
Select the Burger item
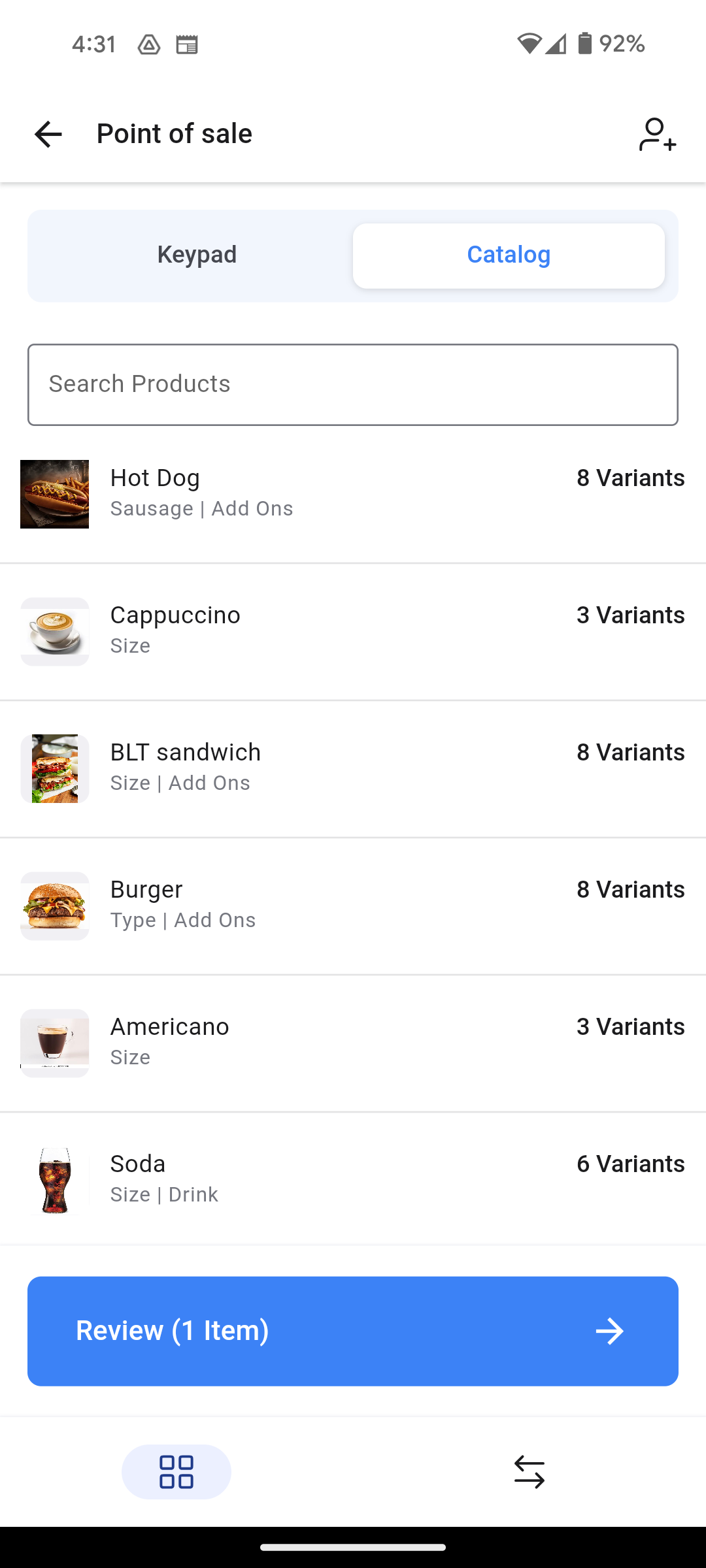pos(353,906)
